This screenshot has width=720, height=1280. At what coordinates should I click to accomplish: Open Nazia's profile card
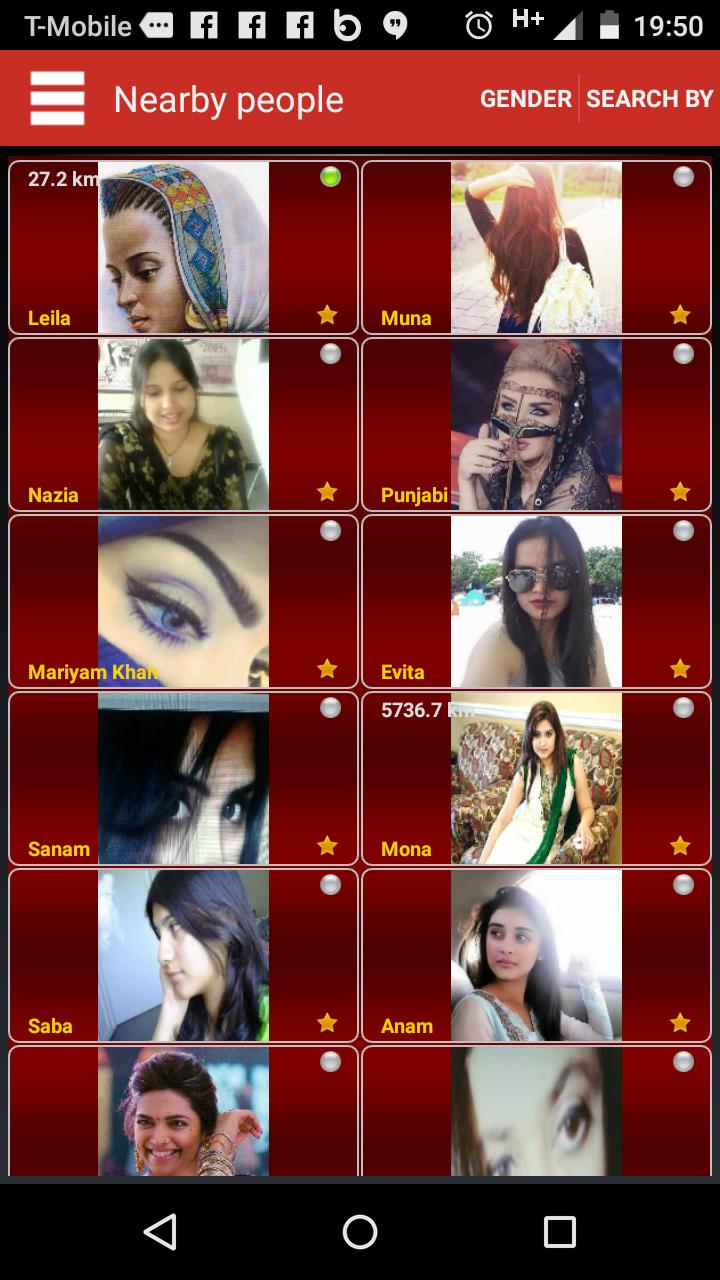(183, 424)
